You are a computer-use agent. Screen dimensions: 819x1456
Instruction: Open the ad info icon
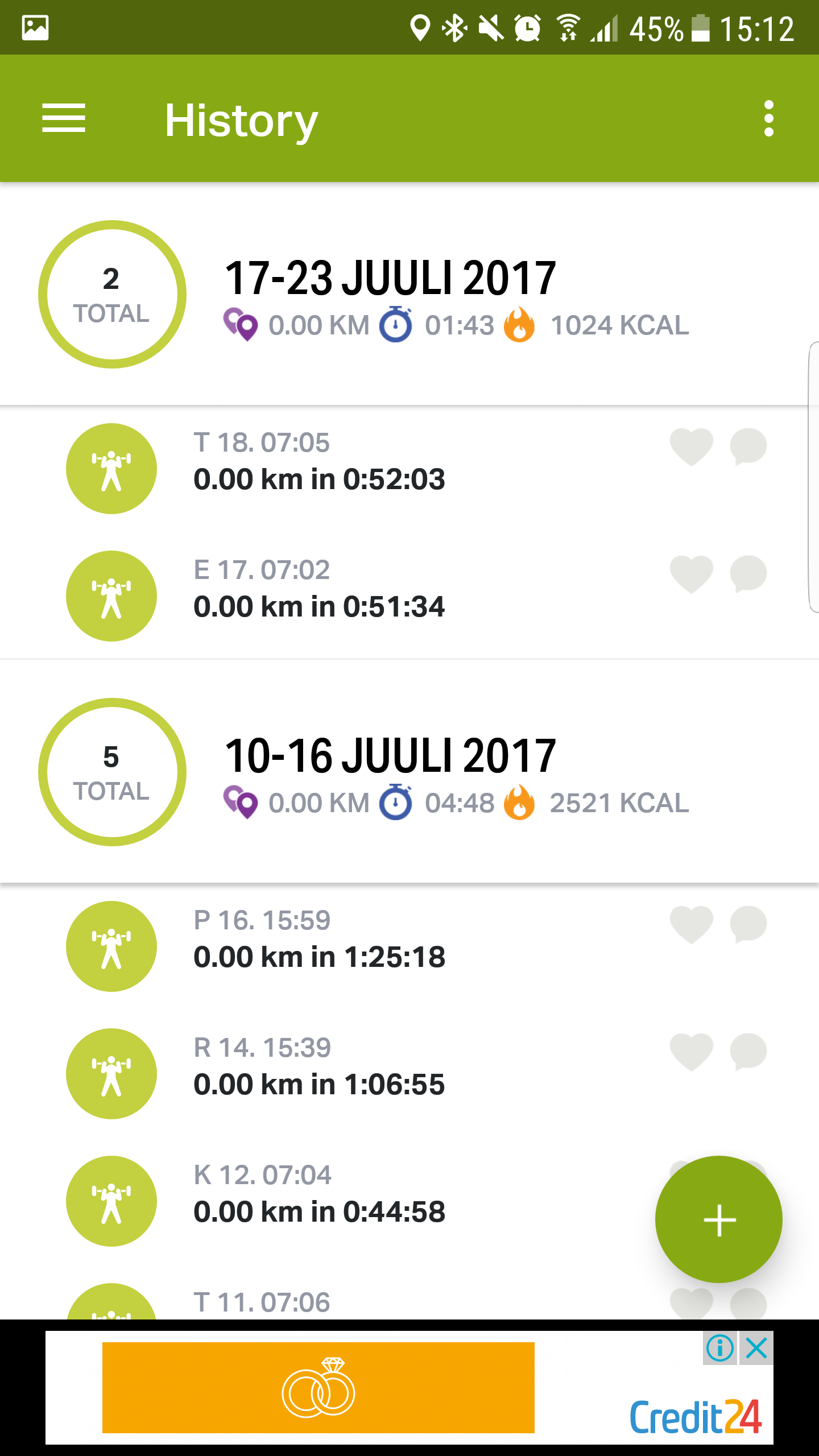(720, 1348)
